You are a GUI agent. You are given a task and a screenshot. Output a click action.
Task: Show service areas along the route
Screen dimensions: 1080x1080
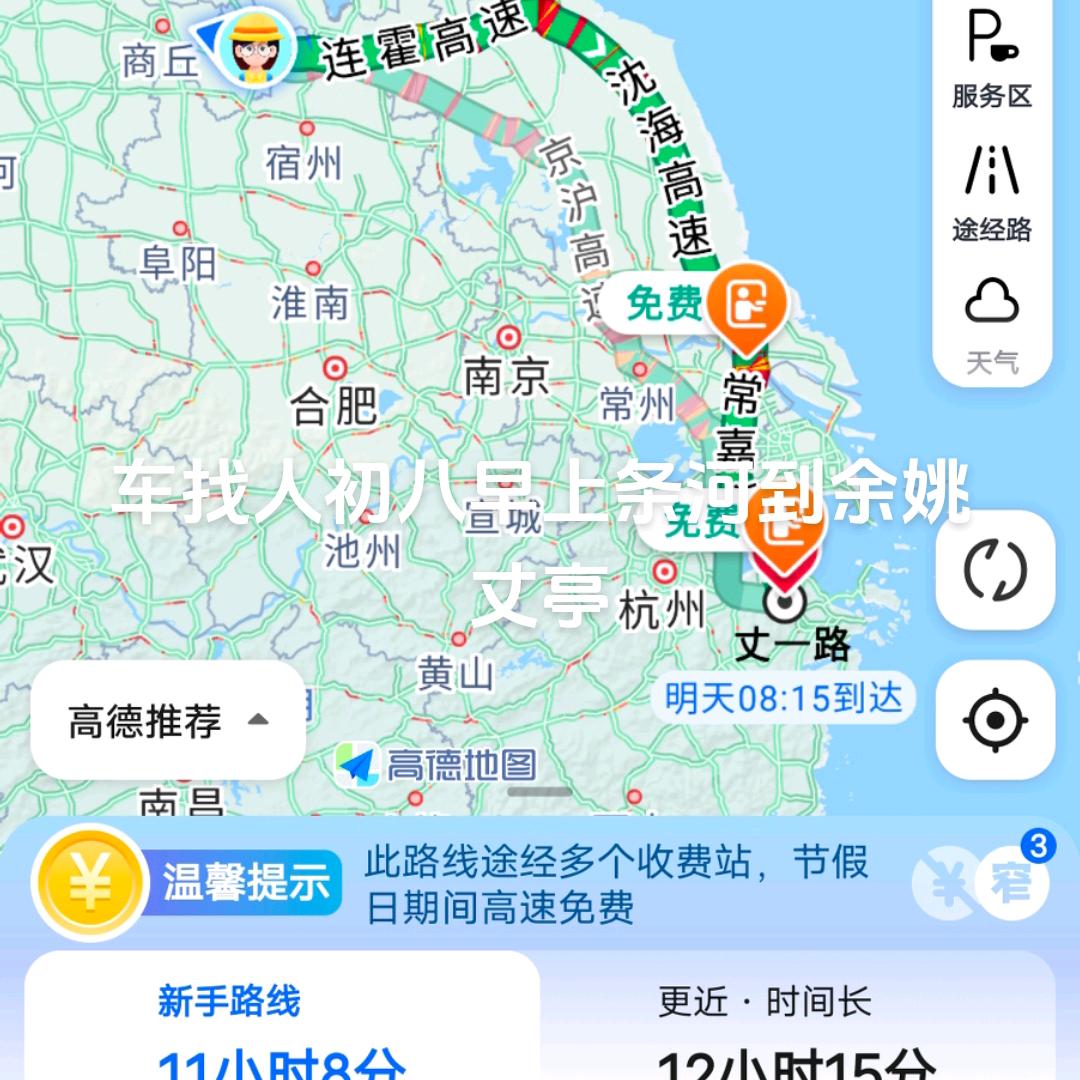coord(991,57)
